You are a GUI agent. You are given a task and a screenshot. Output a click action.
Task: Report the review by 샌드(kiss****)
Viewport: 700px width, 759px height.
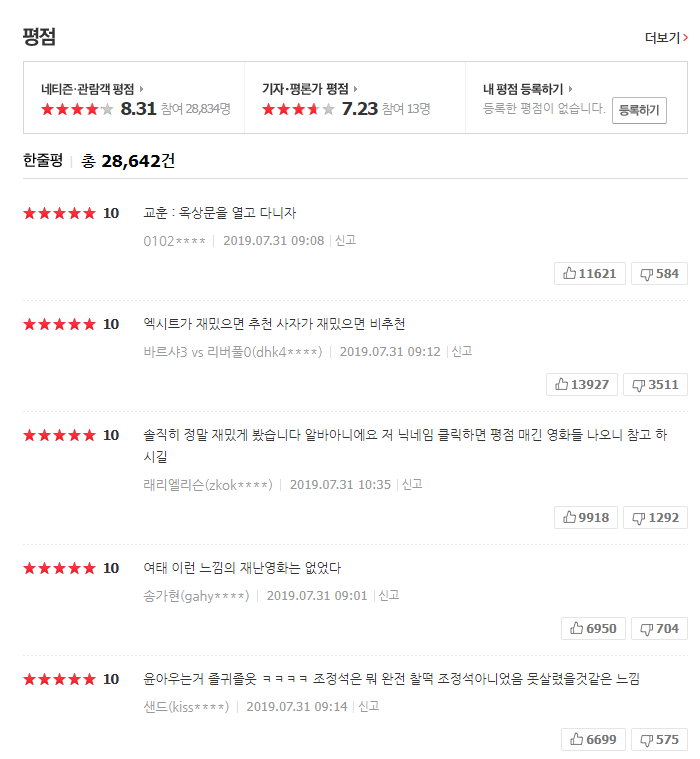pos(368,706)
